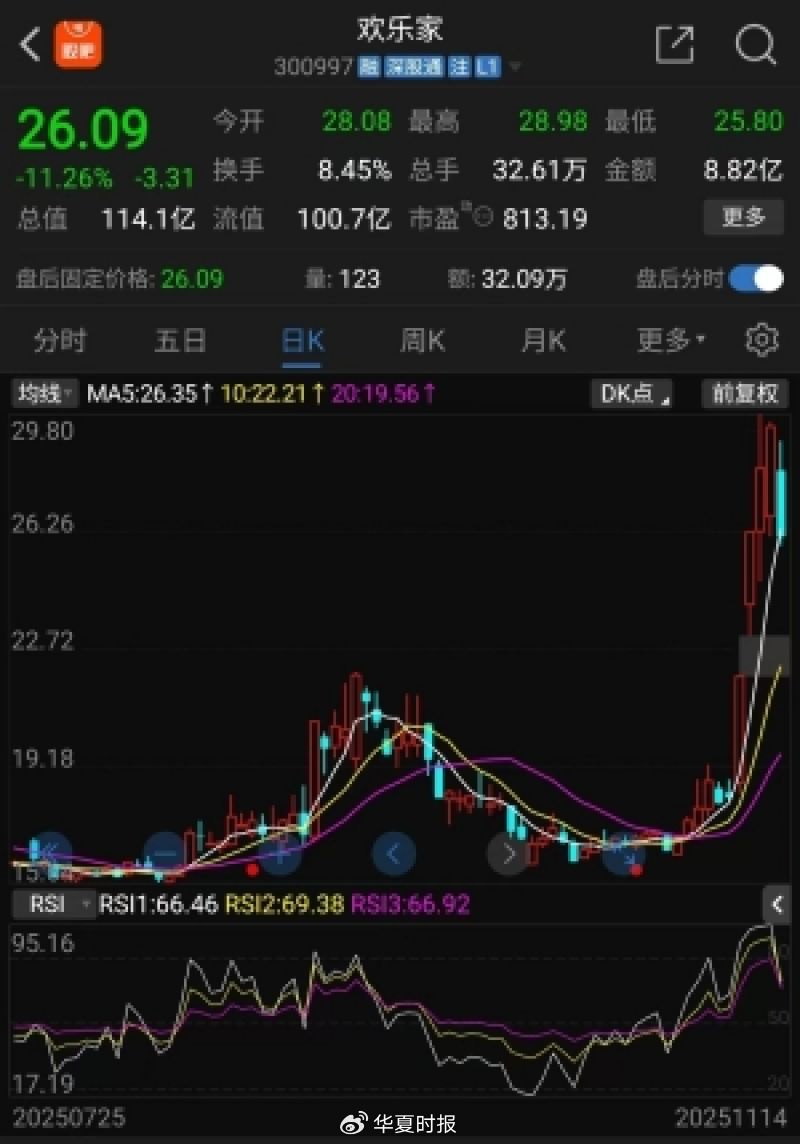Tap the 前复权 adjustment button
The width and height of the screenshot is (800, 1144).
click(745, 393)
